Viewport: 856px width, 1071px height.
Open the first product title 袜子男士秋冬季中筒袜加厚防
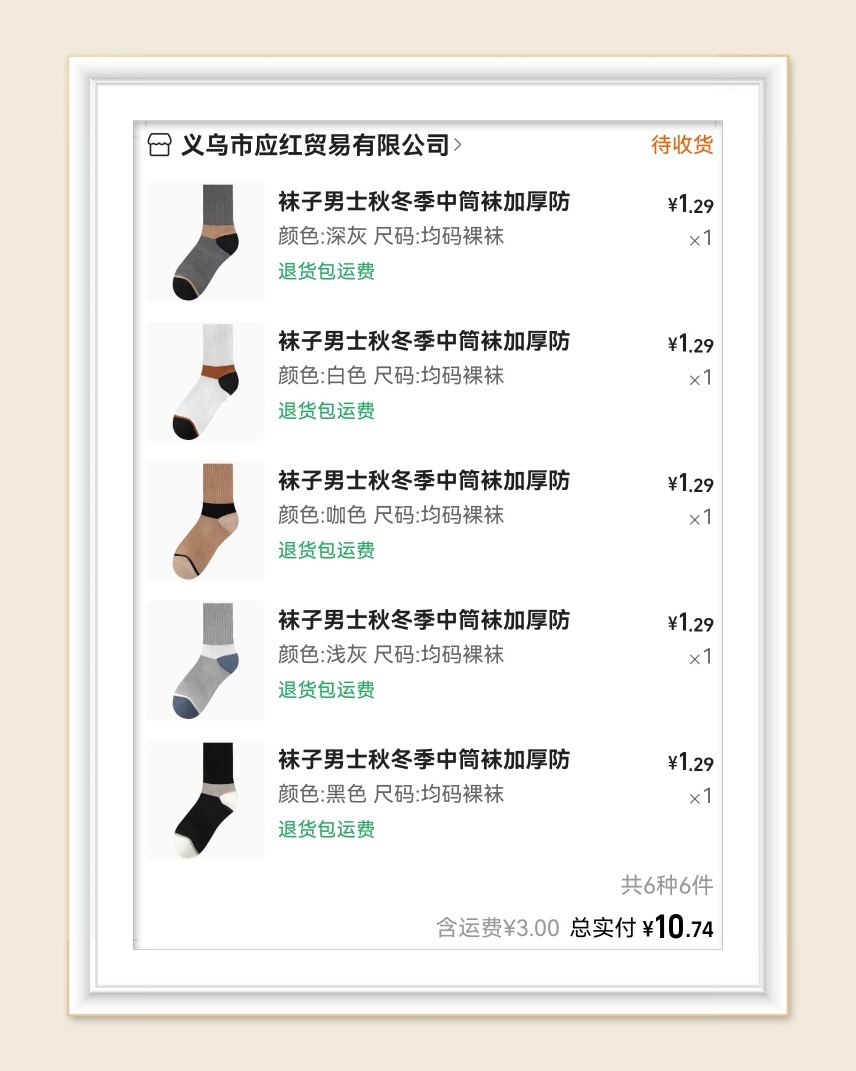click(423, 202)
